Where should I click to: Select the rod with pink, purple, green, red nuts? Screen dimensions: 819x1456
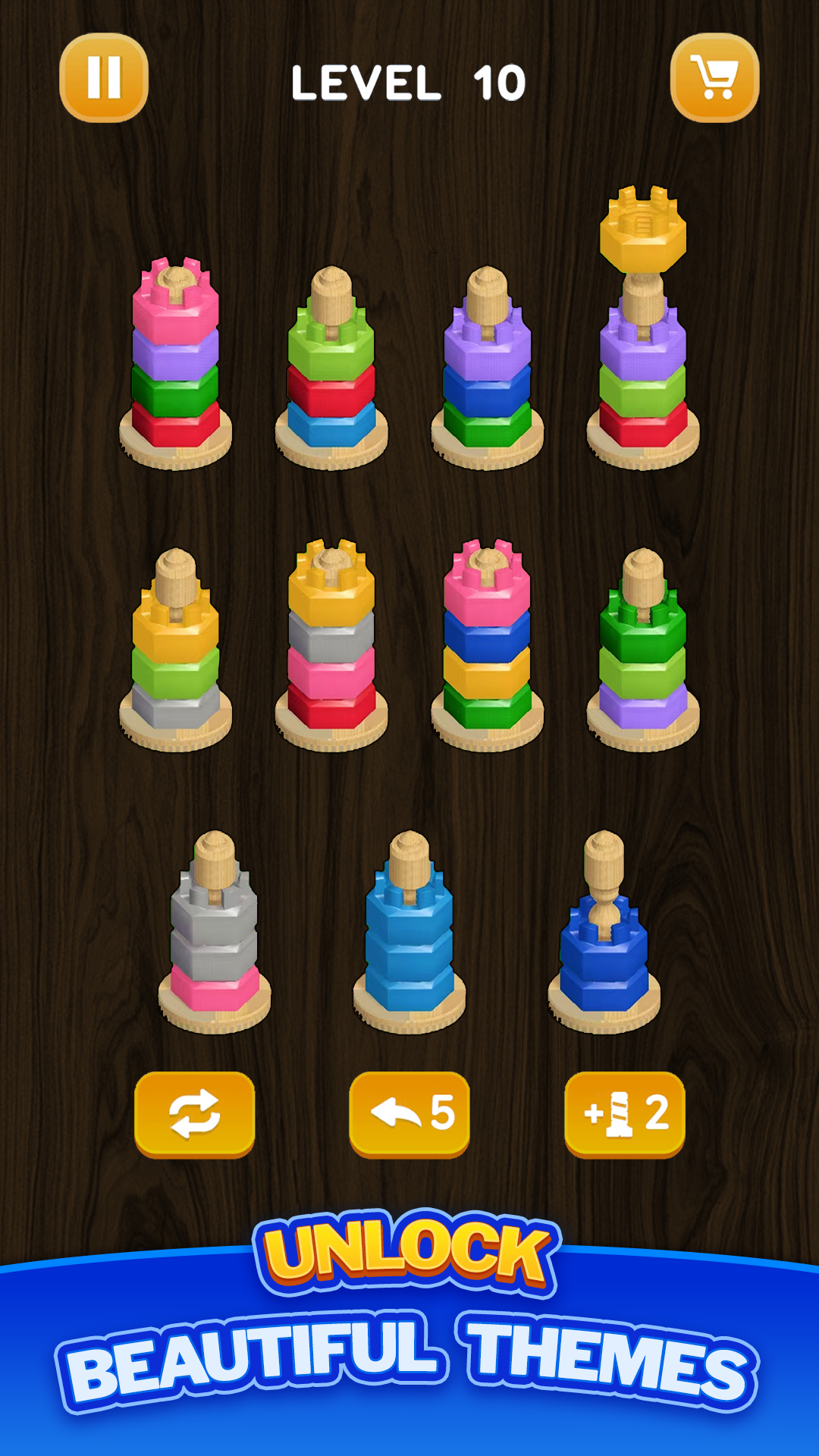176,364
